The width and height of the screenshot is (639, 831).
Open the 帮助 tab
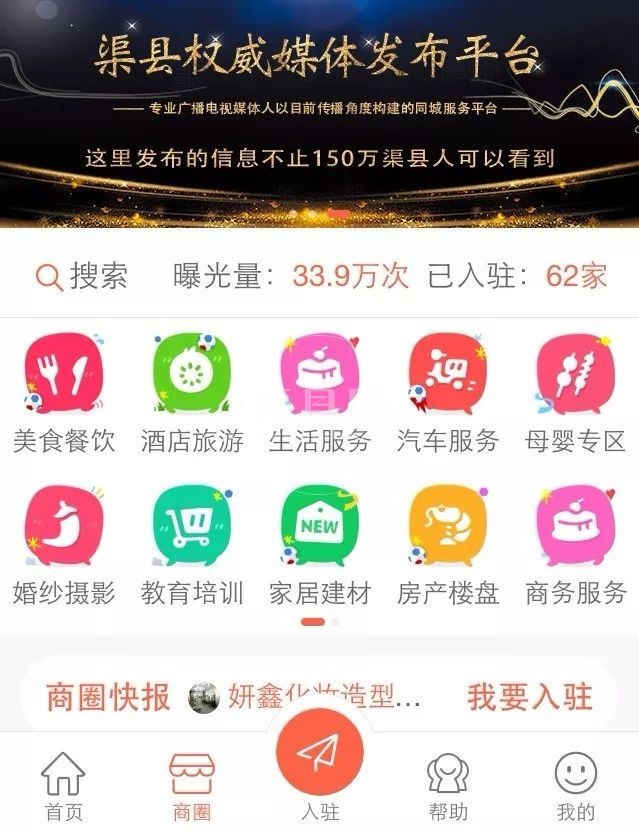click(x=447, y=786)
